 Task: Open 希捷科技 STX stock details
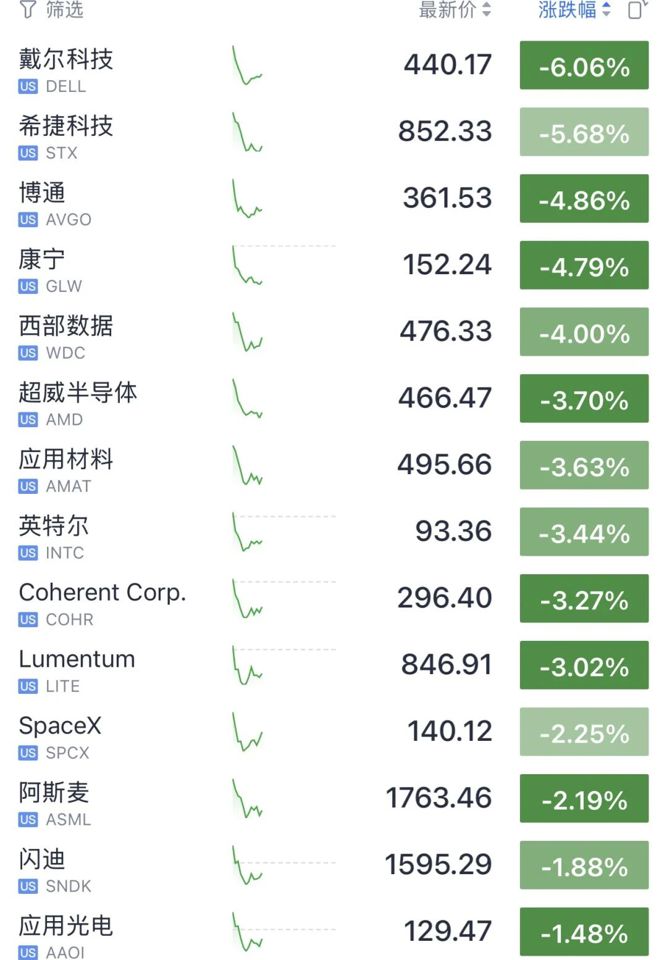(333, 133)
